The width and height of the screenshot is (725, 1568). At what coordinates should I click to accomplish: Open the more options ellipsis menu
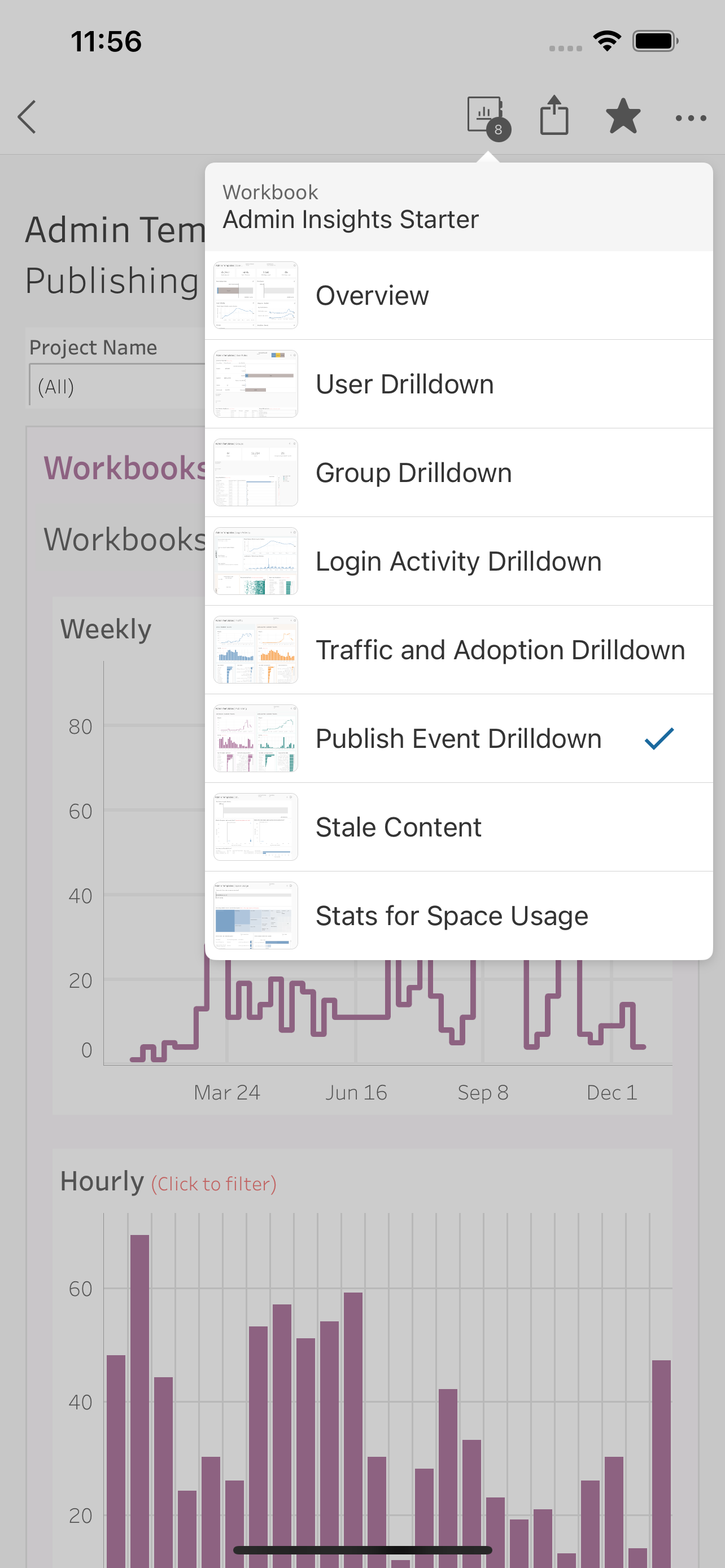[692, 119]
